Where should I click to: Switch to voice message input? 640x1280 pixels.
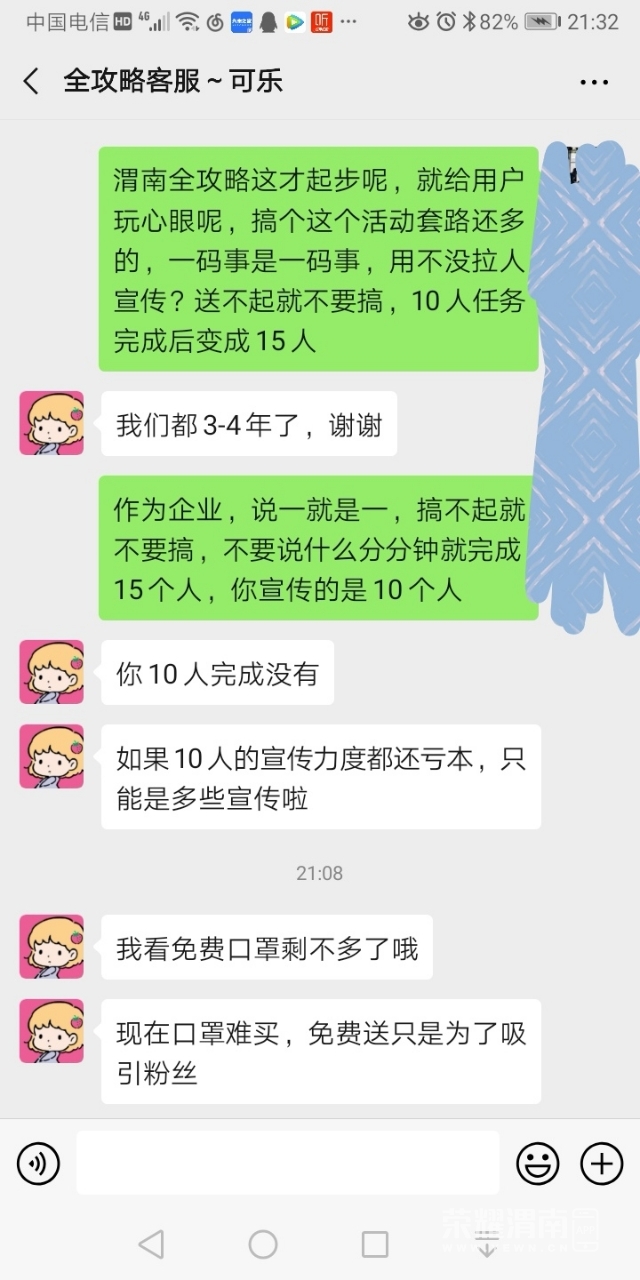(x=38, y=1163)
